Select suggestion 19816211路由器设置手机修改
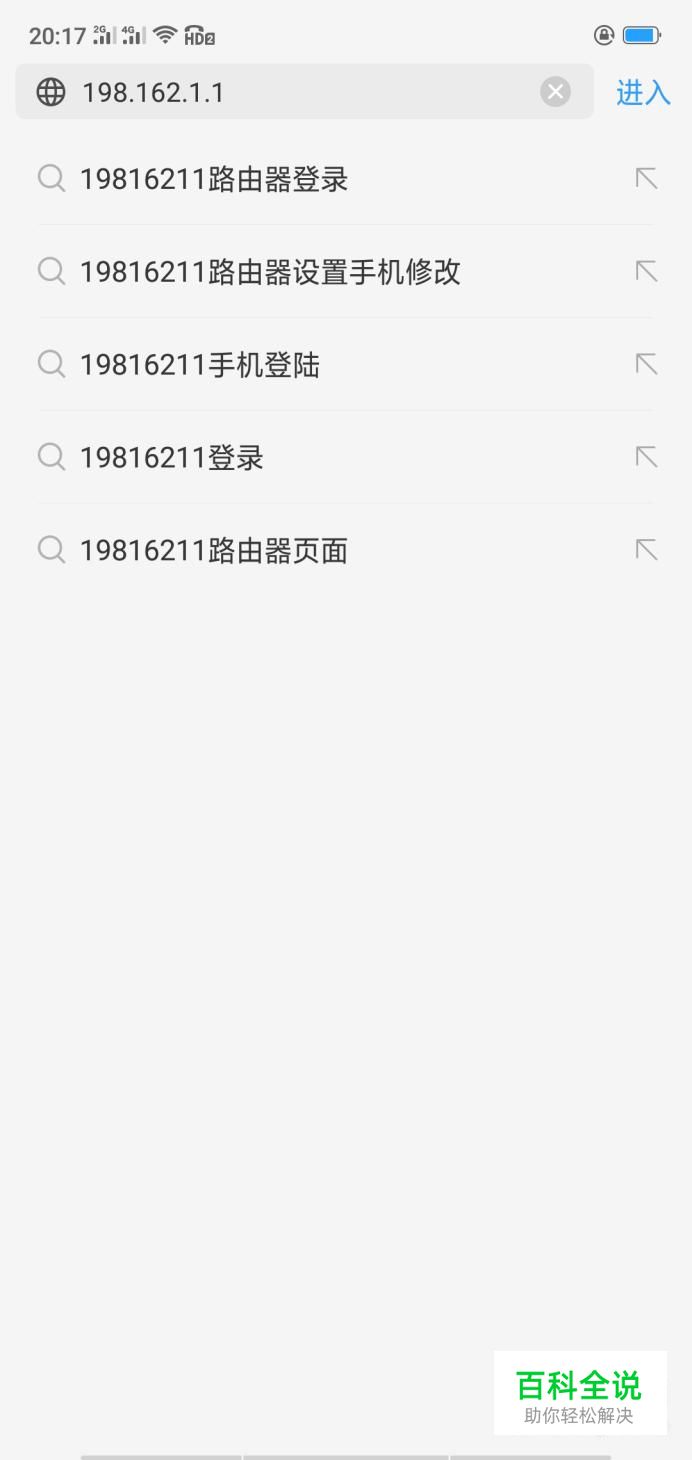Screen dimensions: 692x1460 270,272
